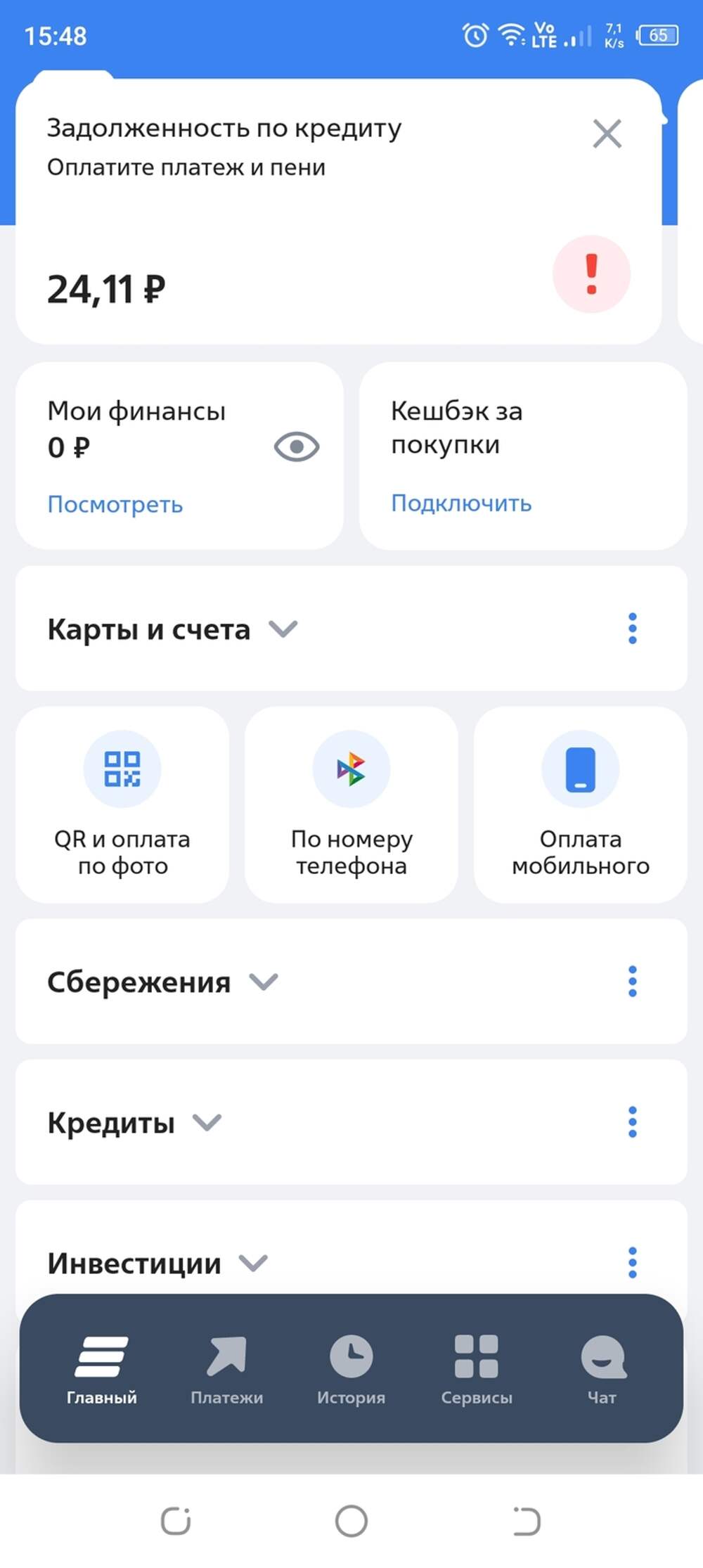Tap the Посмотреть link under Мои финансы
The width and height of the screenshot is (703, 1568).
[x=115, y=504]
